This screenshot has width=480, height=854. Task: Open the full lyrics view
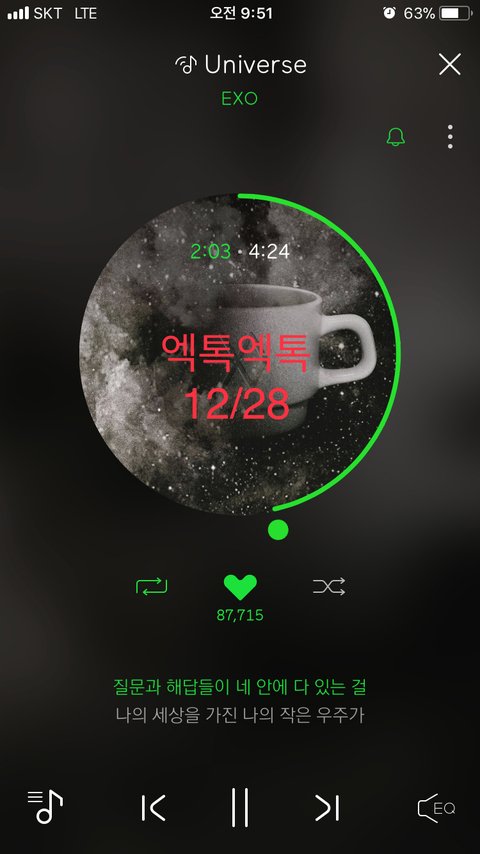[240, 700]
